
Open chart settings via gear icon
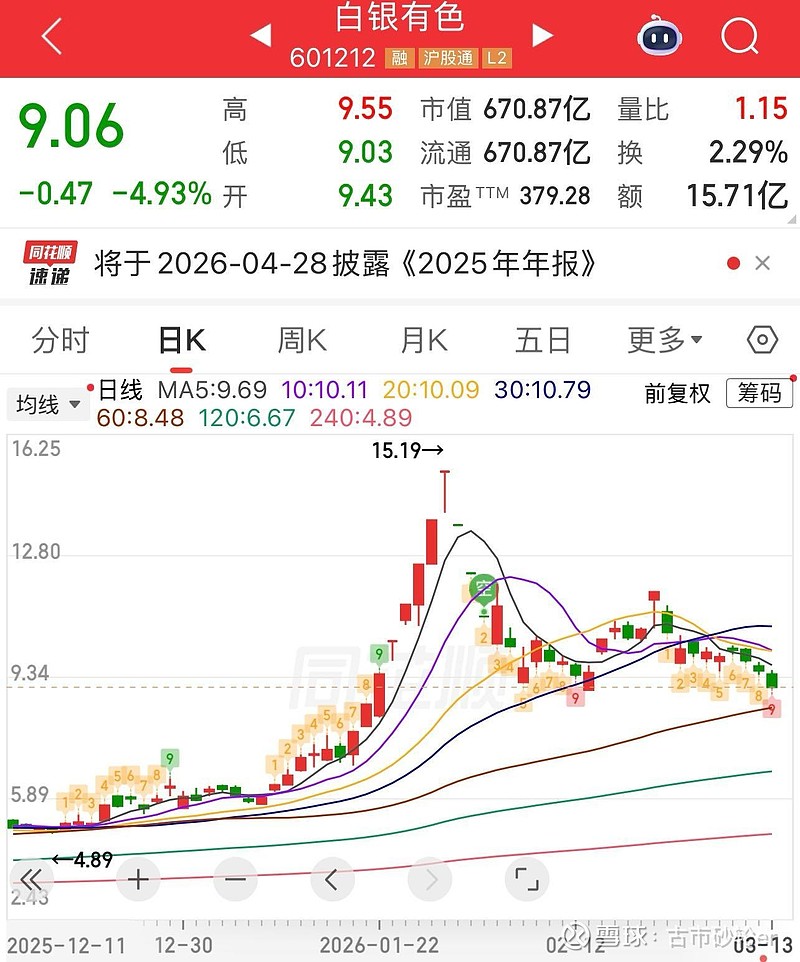coord(762,340)
